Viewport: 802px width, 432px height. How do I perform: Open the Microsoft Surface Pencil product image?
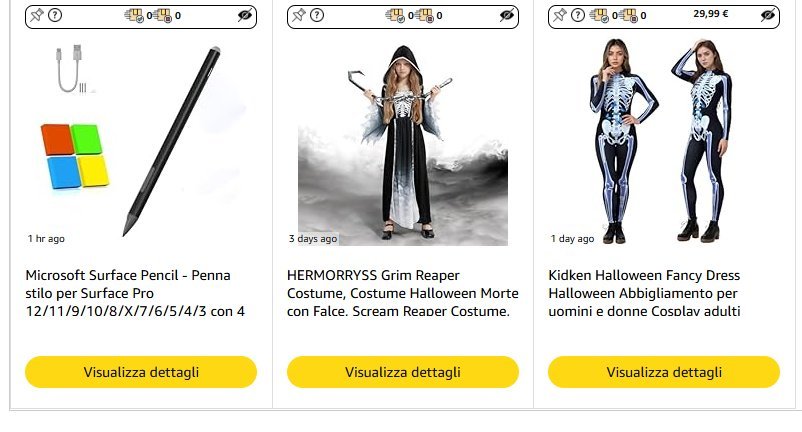click(x=140, y=140)
